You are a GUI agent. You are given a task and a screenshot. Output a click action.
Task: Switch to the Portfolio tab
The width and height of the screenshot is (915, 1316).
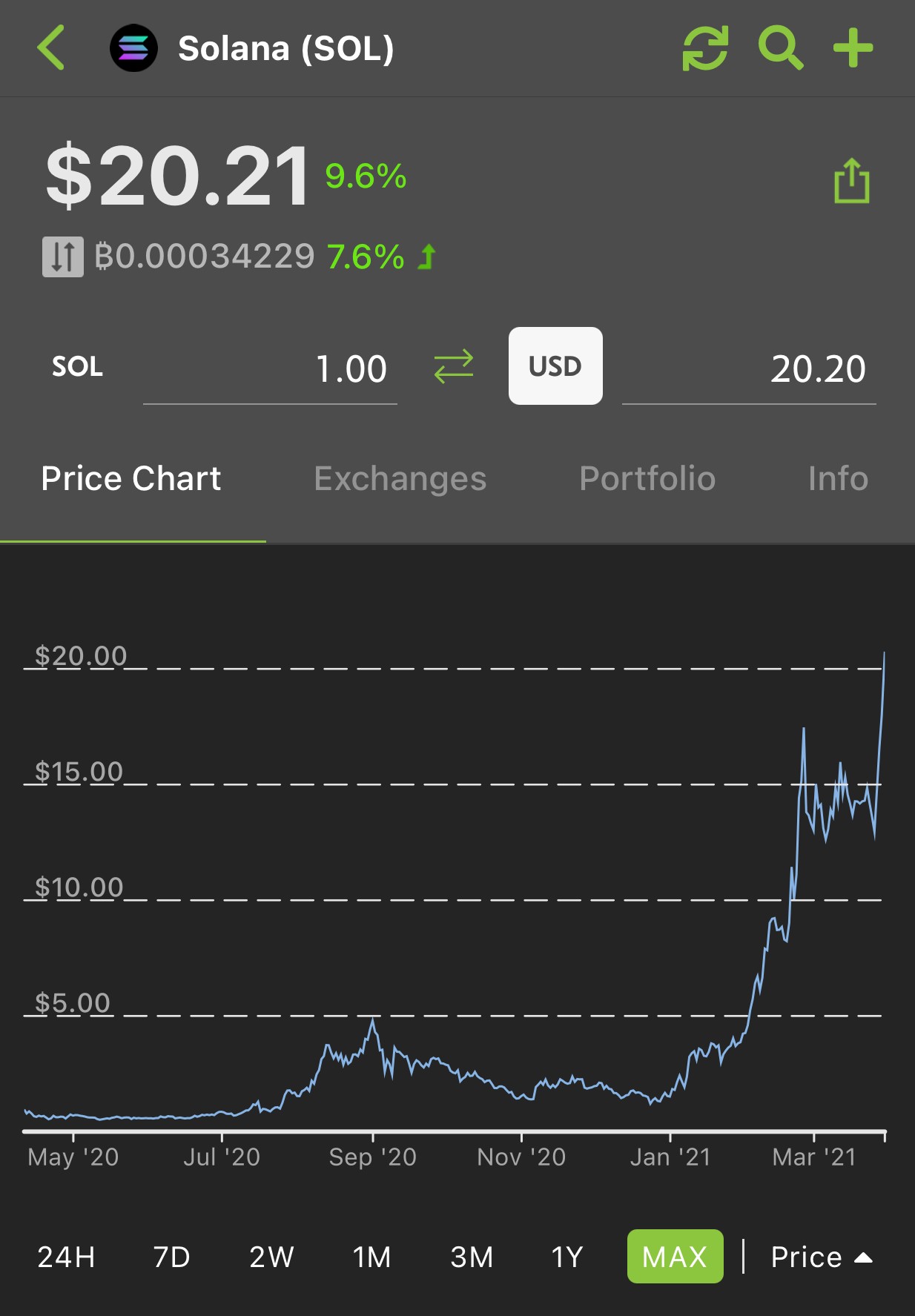647,478
